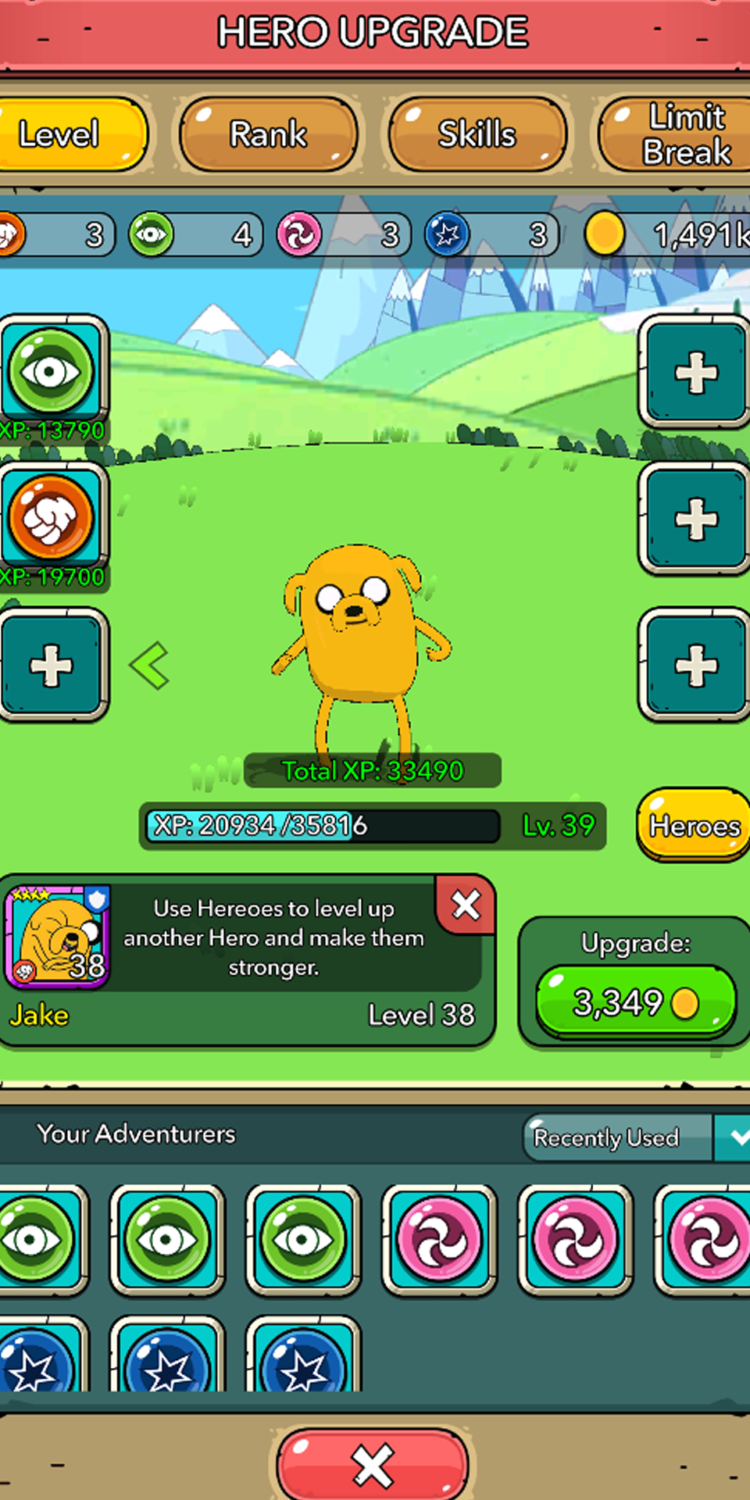Open Jake's hero portrait card
The height and width of the screenshot is (1500, 750).
coord(57,937)
